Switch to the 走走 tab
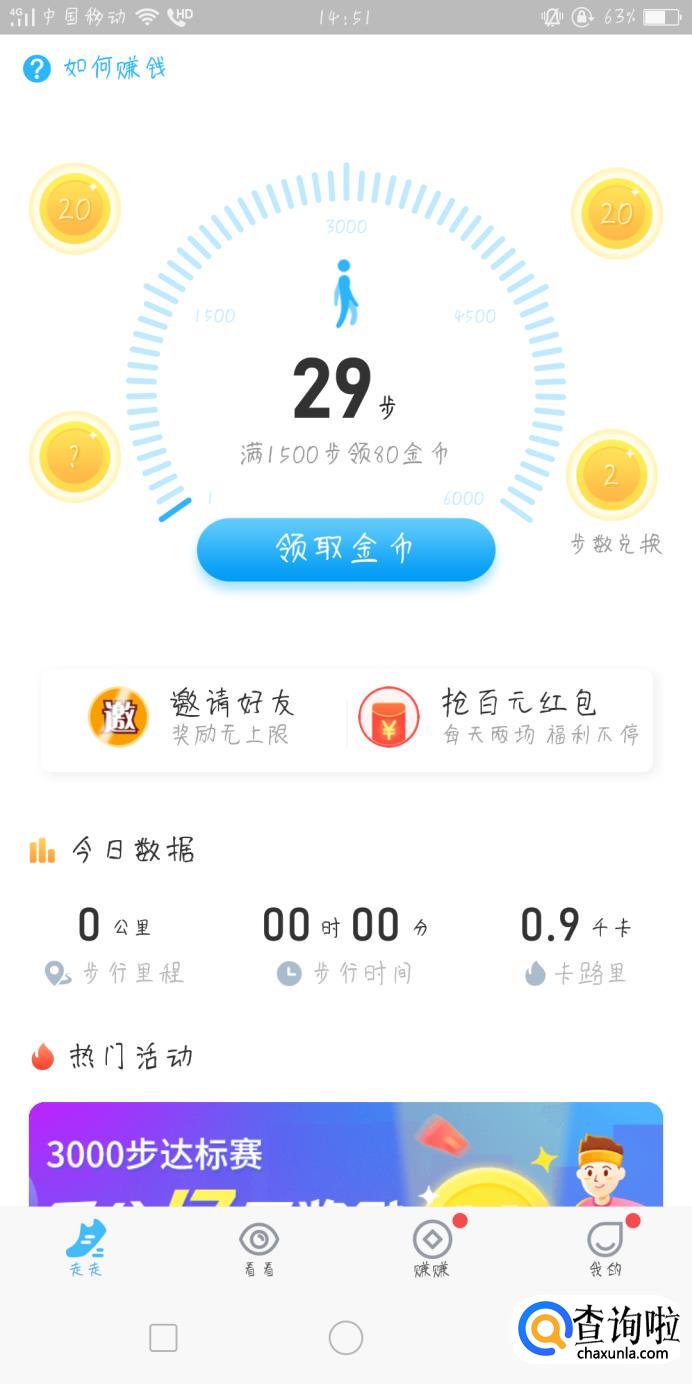The height and width of the screenshot is (1384, 692). pyautogui.click(x=86, y=1248)
